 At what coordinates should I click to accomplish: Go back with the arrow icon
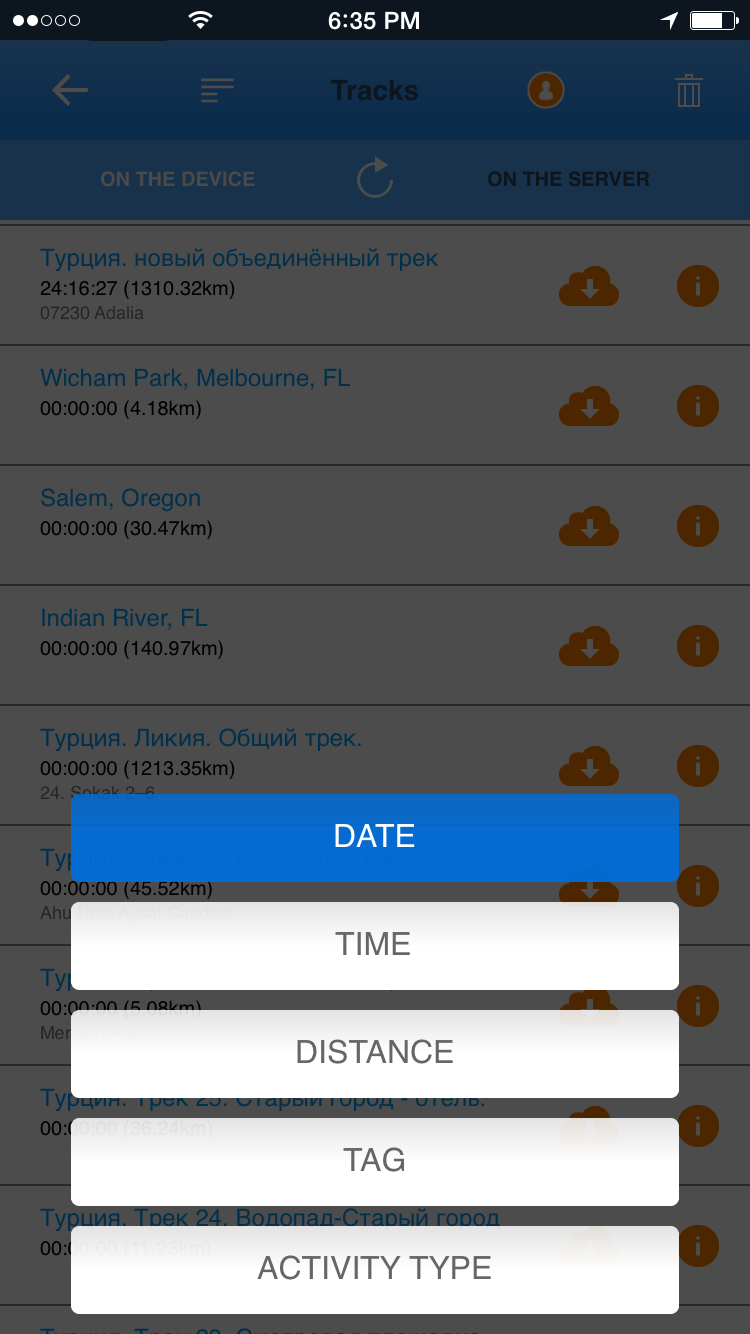point(70,91)
